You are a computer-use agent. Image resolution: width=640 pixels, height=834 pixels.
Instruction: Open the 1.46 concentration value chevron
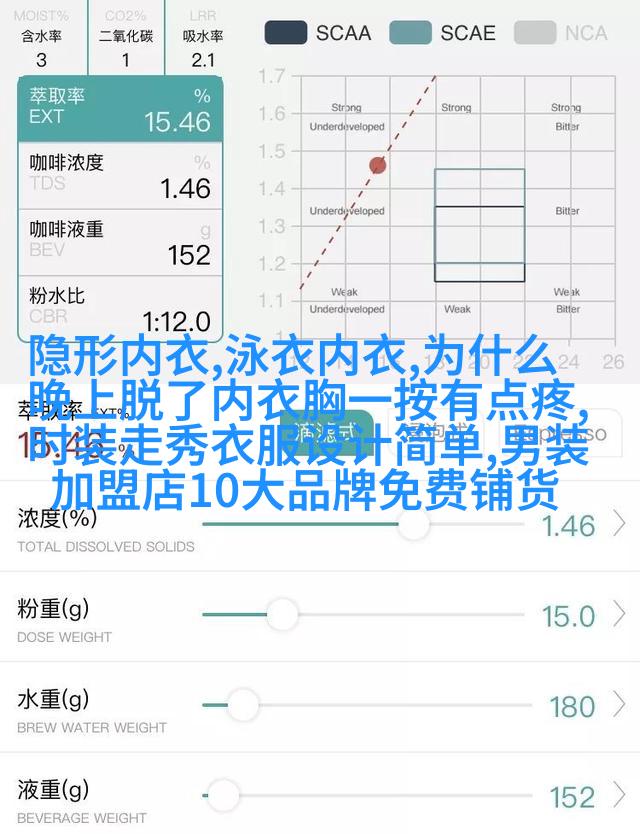pyautogui.click(x=620, y=524)
